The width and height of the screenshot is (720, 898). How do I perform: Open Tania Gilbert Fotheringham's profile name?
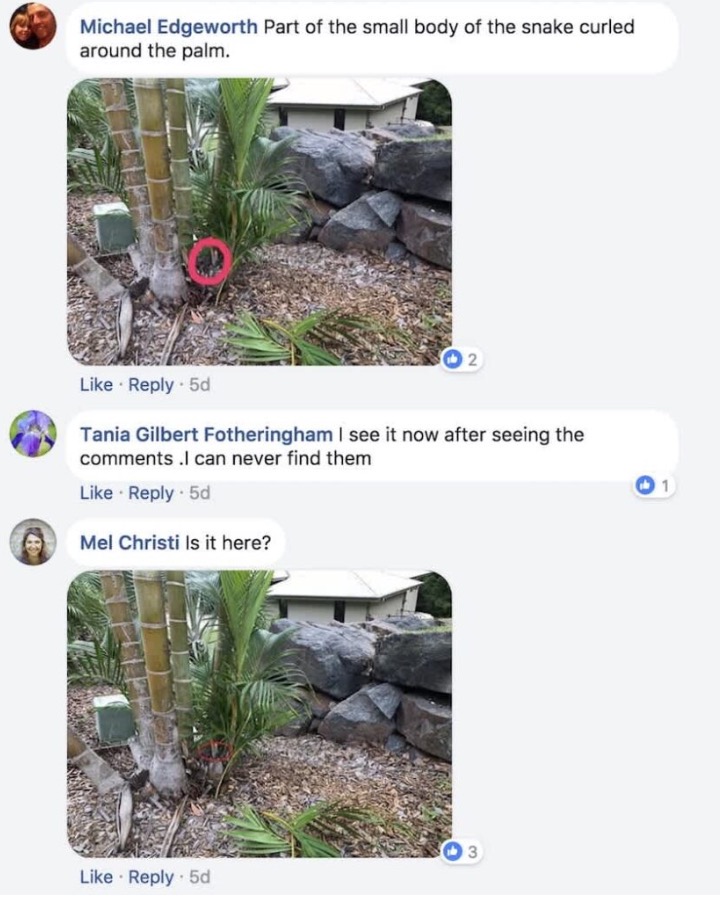pyautogui.click(x=206, y=435)
